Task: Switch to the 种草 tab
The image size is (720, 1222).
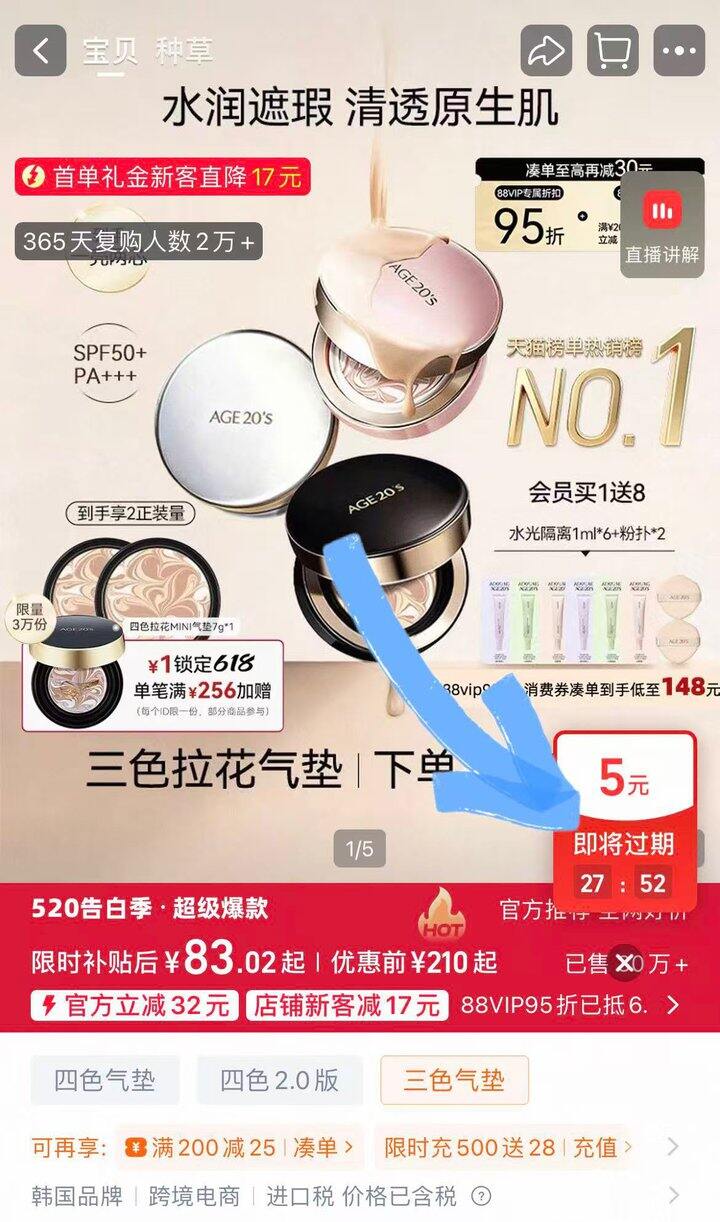Action: pos(184,52)
